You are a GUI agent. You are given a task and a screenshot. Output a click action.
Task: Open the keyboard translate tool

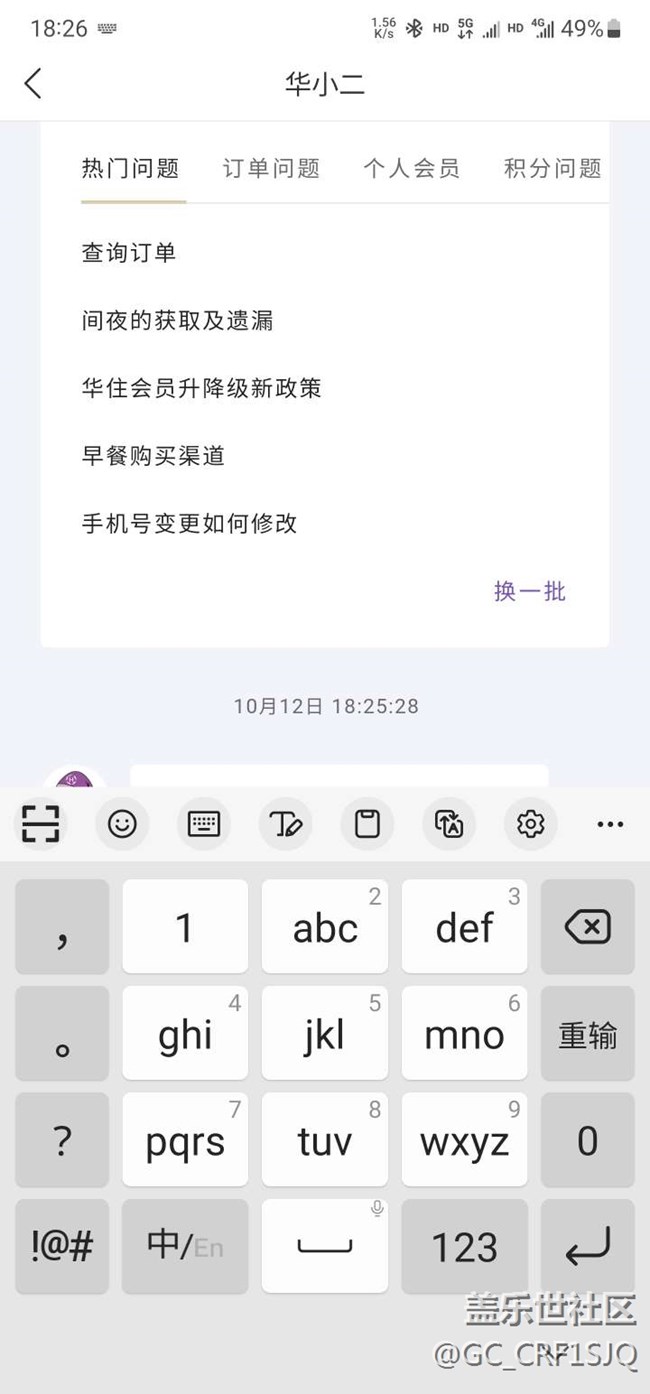click(x=449, y=824)
